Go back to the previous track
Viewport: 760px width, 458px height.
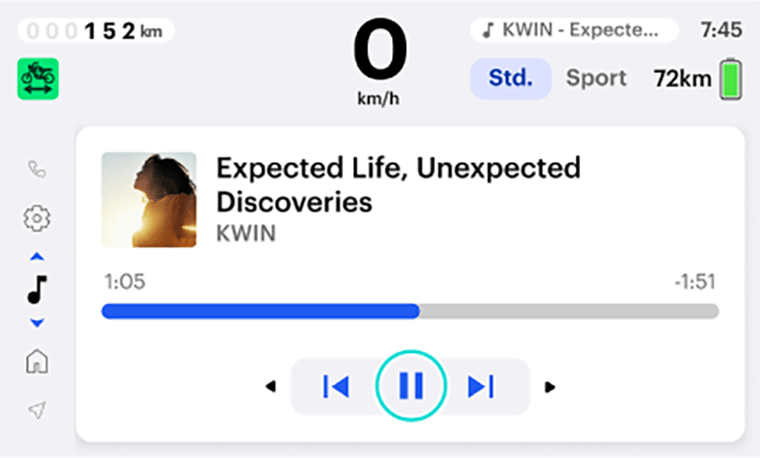[336, 386]
